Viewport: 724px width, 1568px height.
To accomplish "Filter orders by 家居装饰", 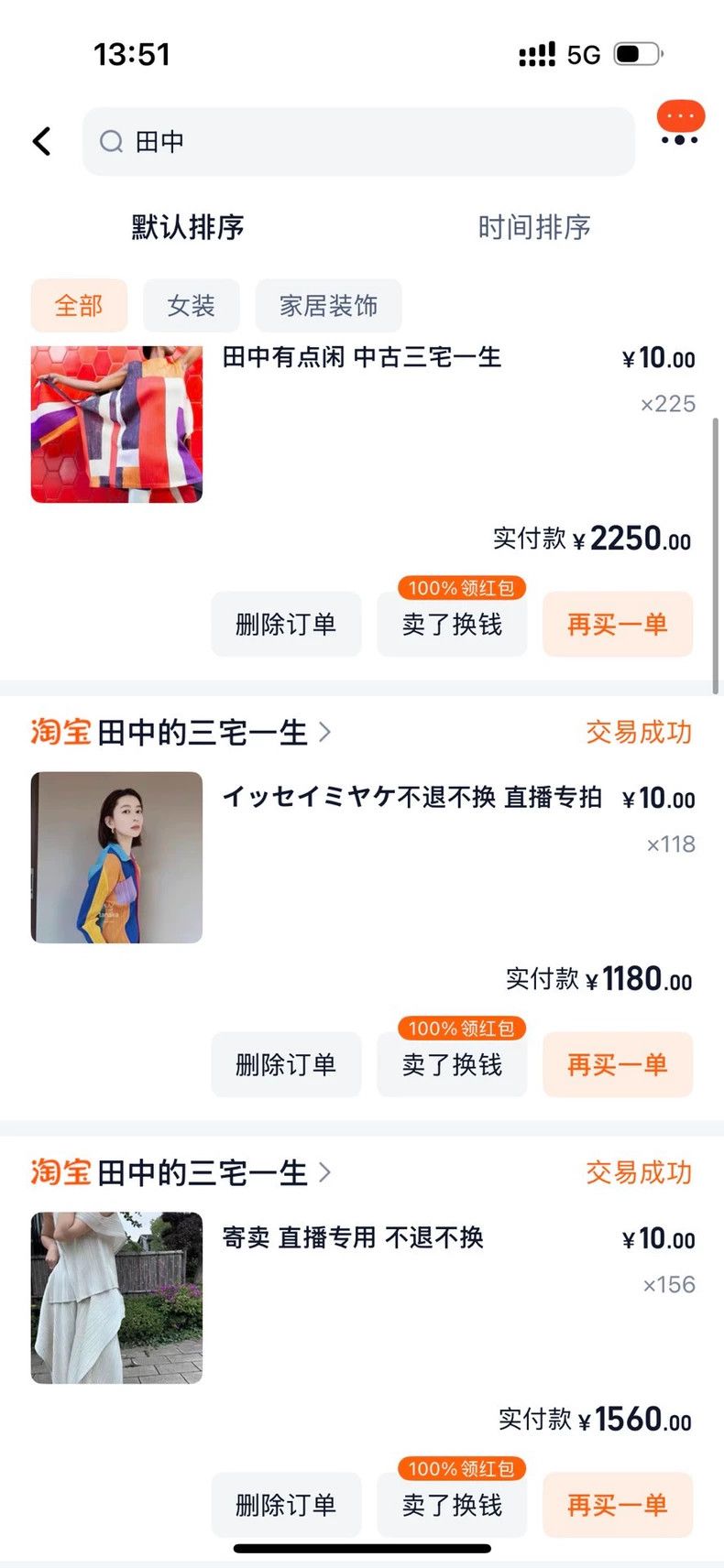I will (x=328, y=305).
